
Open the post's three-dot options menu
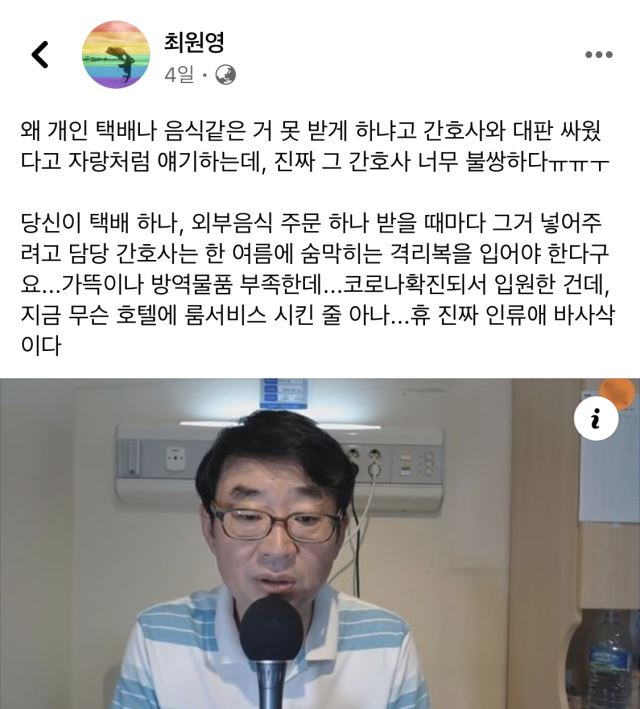[x=598, y=54]
